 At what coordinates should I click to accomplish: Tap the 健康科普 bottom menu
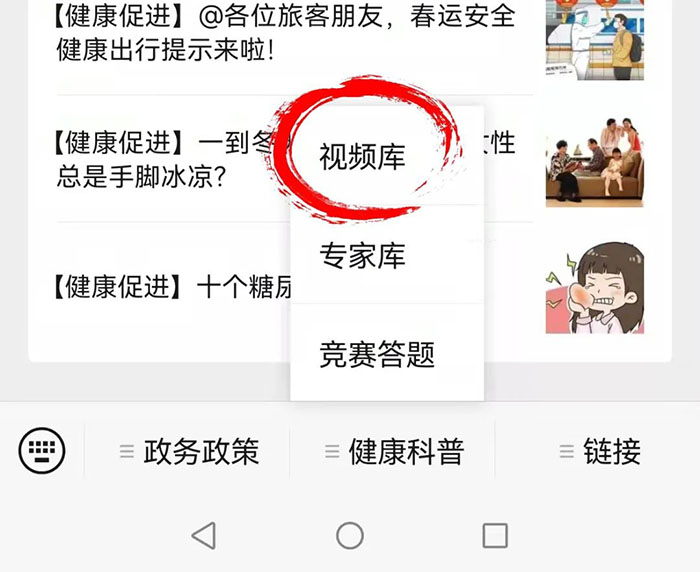click(x=394, y=451)
